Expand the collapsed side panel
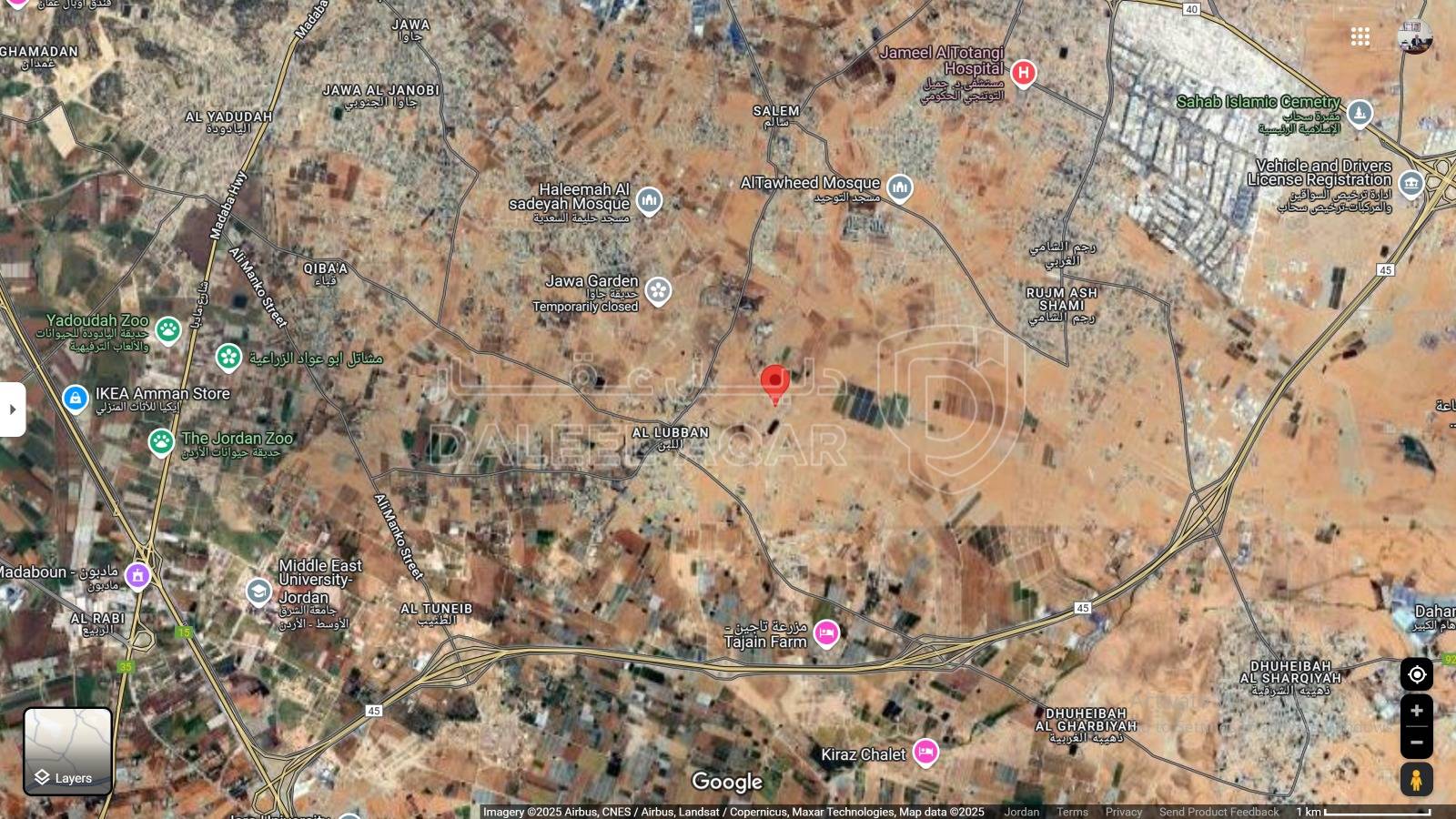 [12, 409]
